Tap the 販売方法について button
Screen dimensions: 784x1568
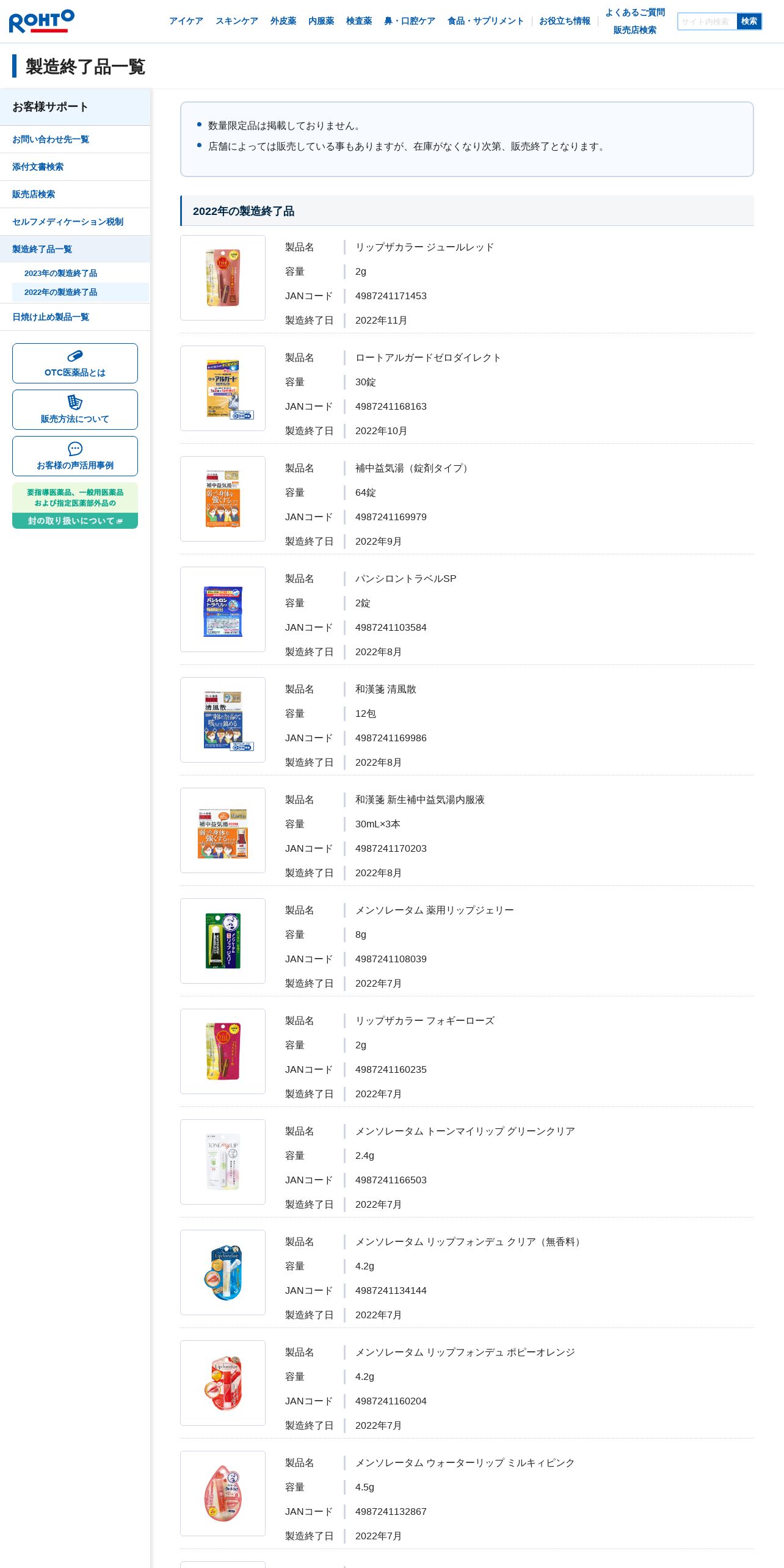pyautogui.click(x=75, y=410)
